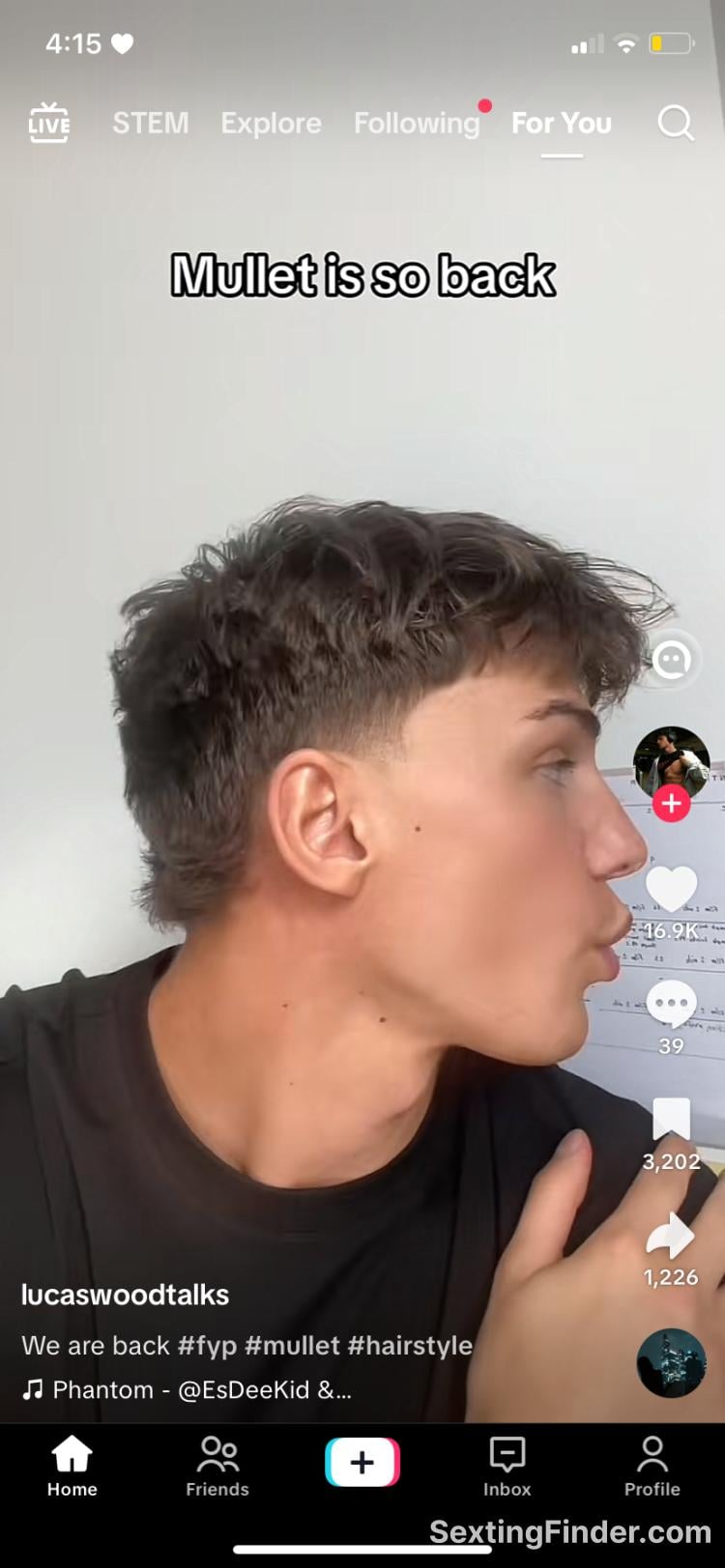
Task: Save this video to favorites
Action: point(671,1120)
